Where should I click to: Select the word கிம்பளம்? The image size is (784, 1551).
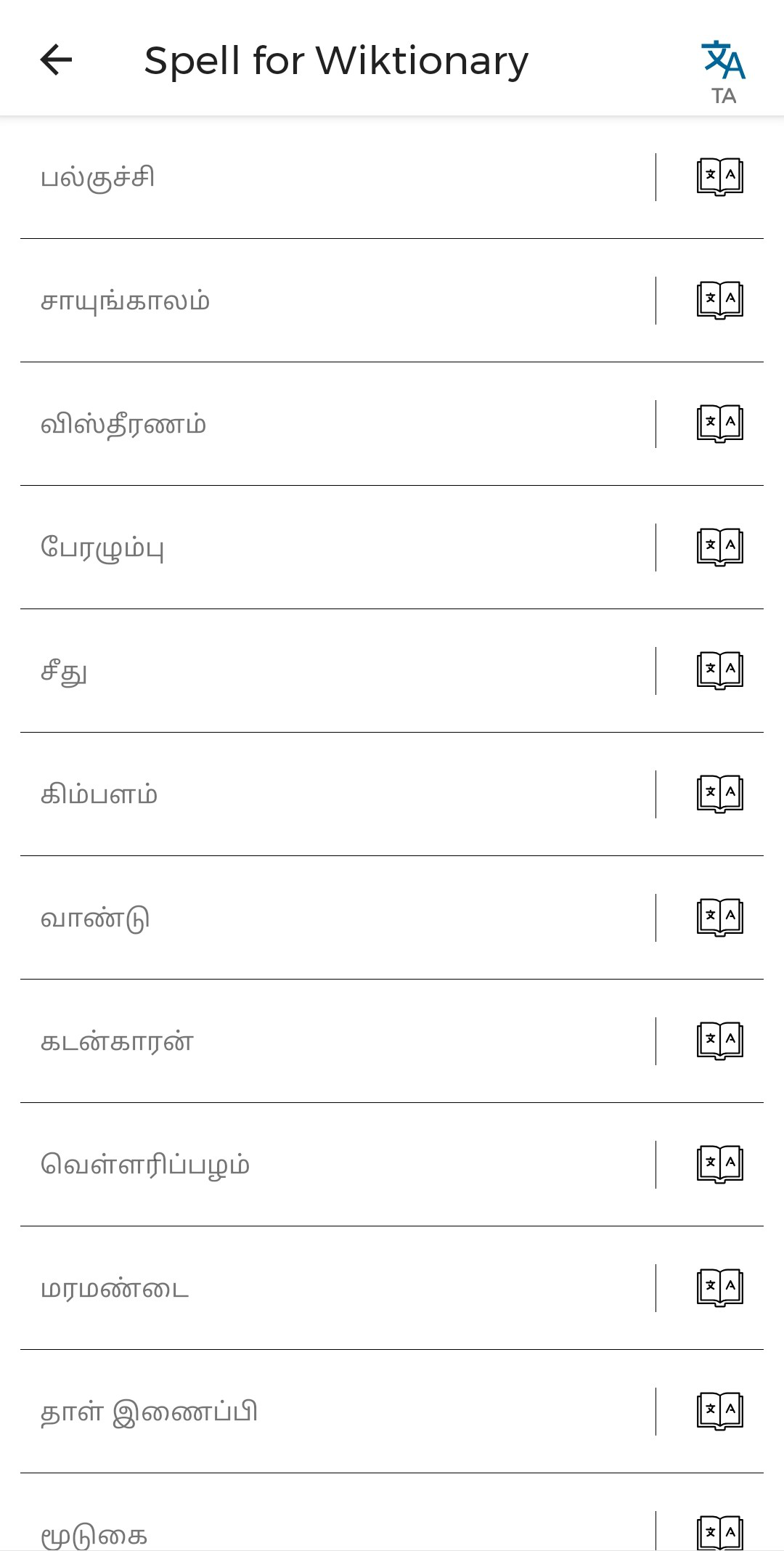(x=99, y=794)
